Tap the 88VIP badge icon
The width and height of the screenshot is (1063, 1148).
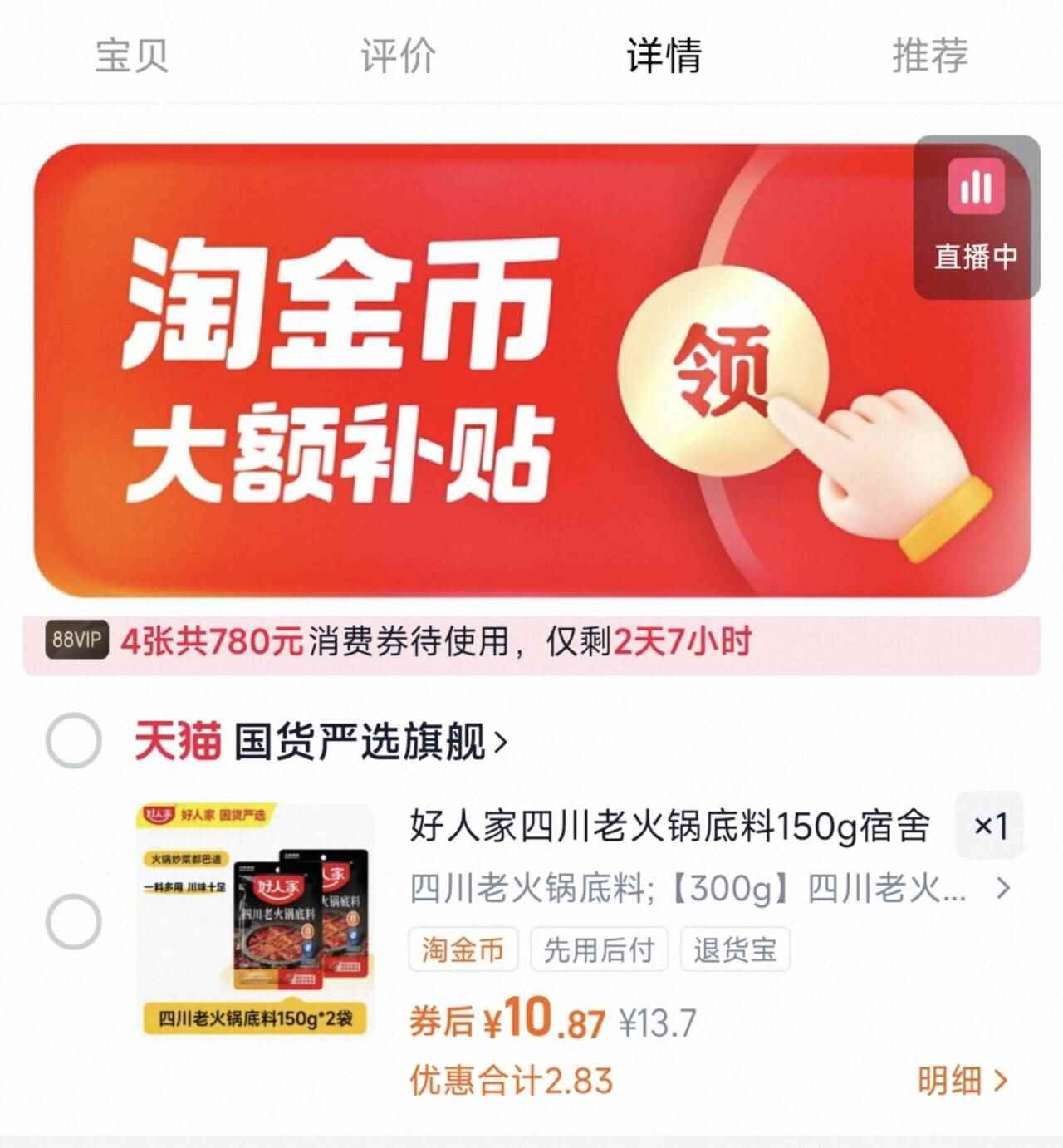[75, 639]
